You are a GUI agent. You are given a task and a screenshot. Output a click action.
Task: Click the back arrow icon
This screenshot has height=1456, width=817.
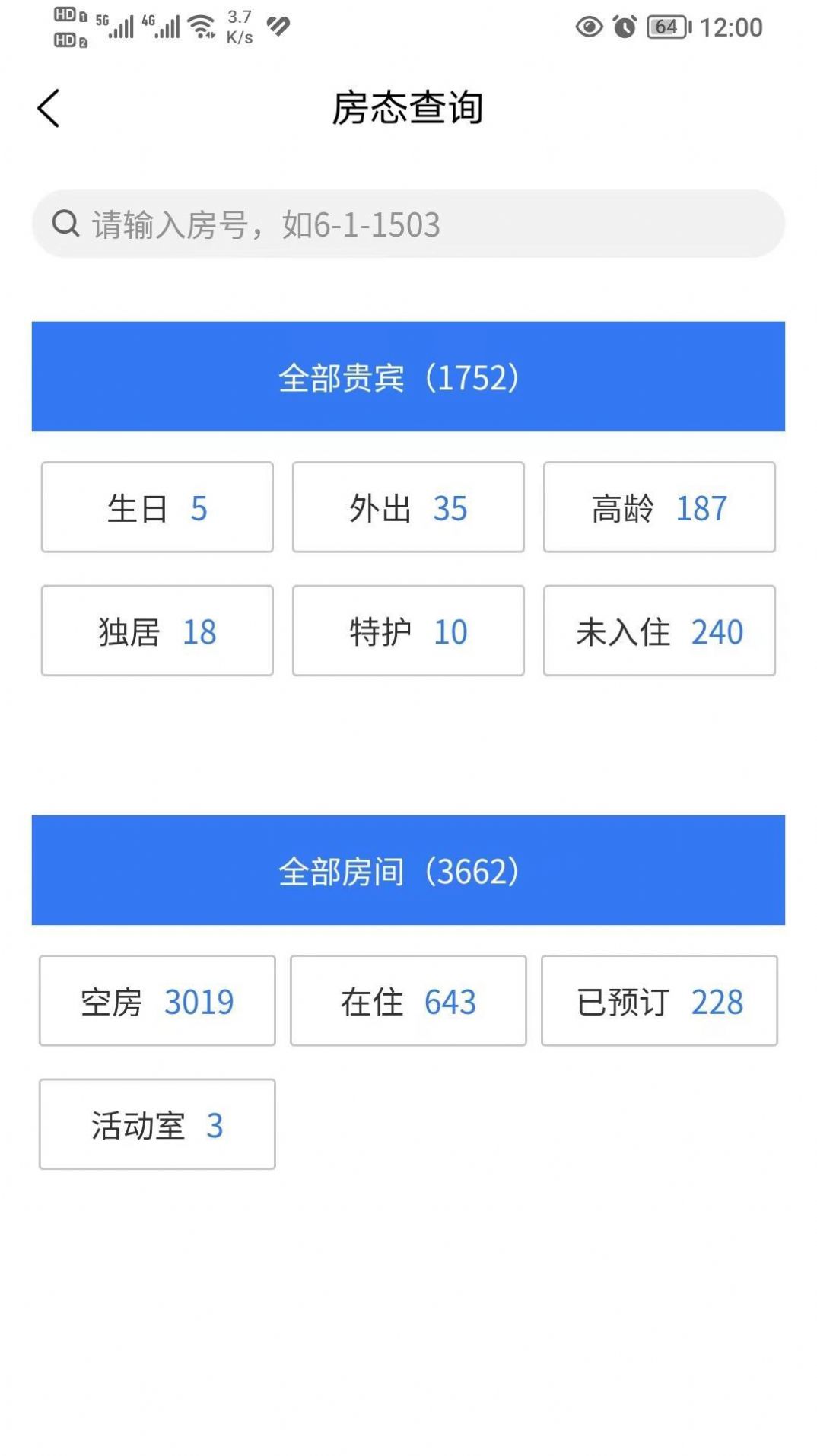(49, 107)
